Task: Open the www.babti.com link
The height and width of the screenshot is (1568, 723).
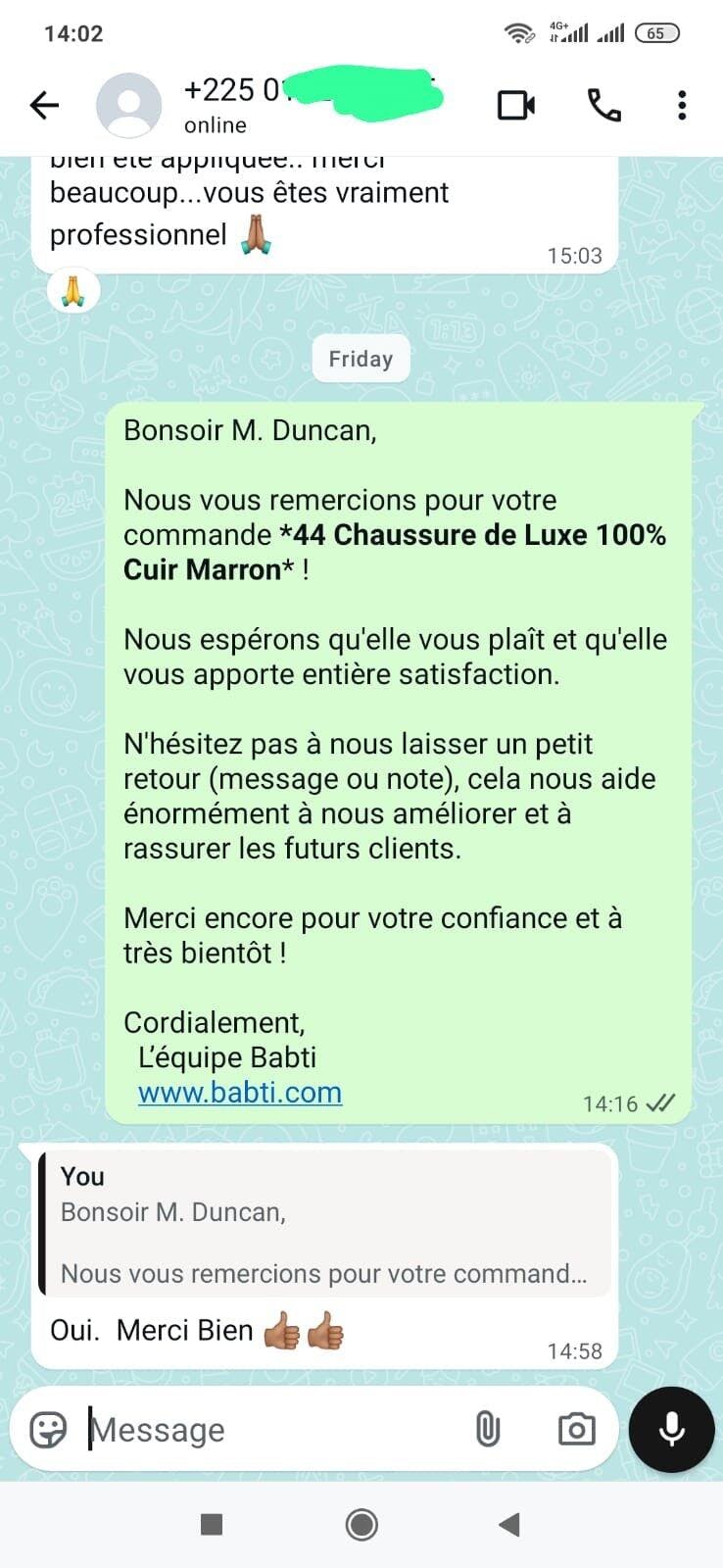Action: [x=240, y=1092]
